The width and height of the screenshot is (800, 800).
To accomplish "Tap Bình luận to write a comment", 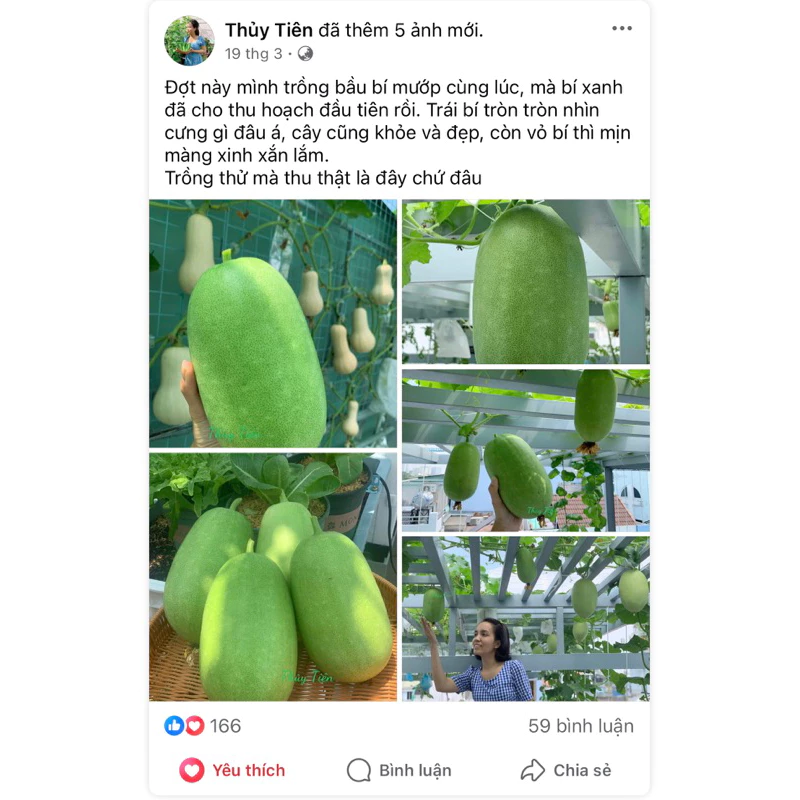I will [399, 770].
